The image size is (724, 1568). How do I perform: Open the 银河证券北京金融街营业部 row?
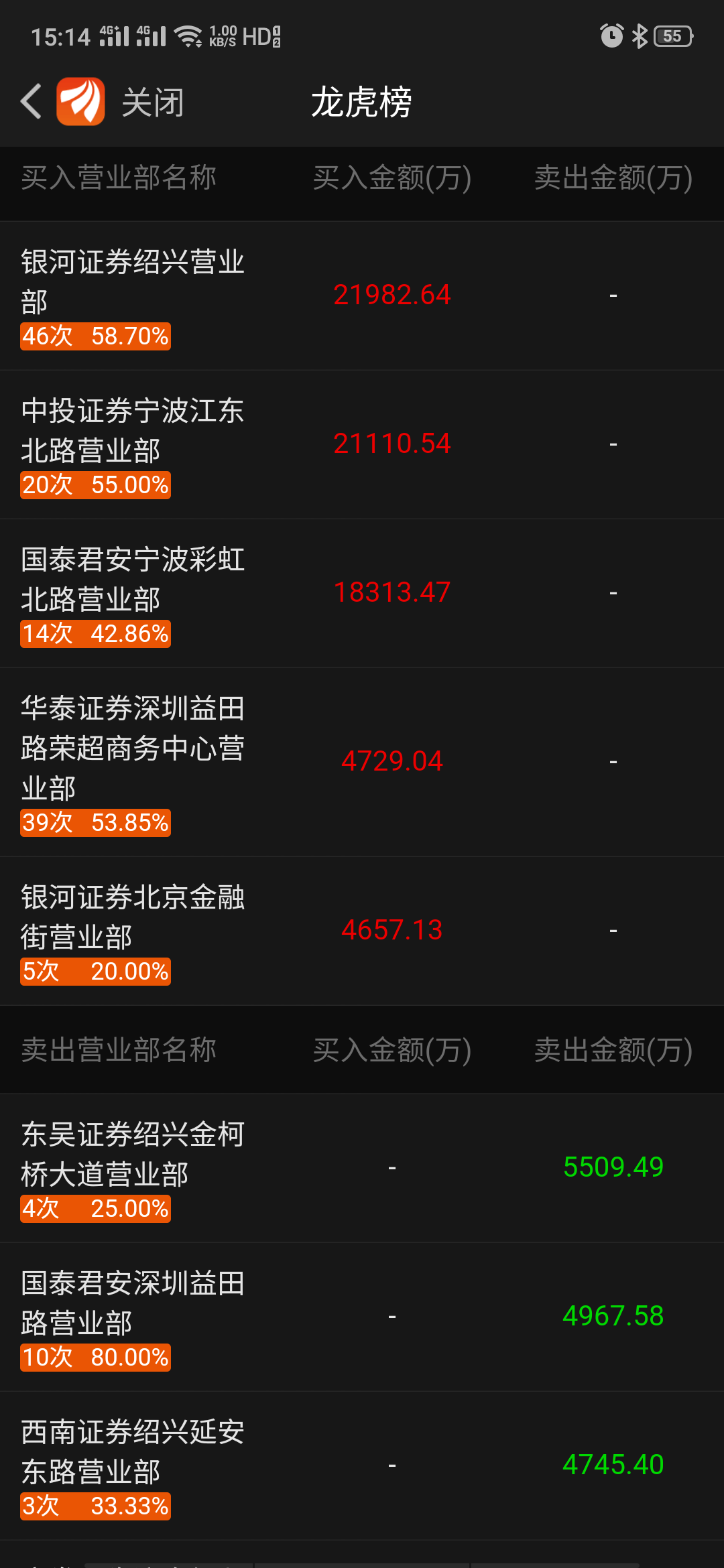(362, 931)
